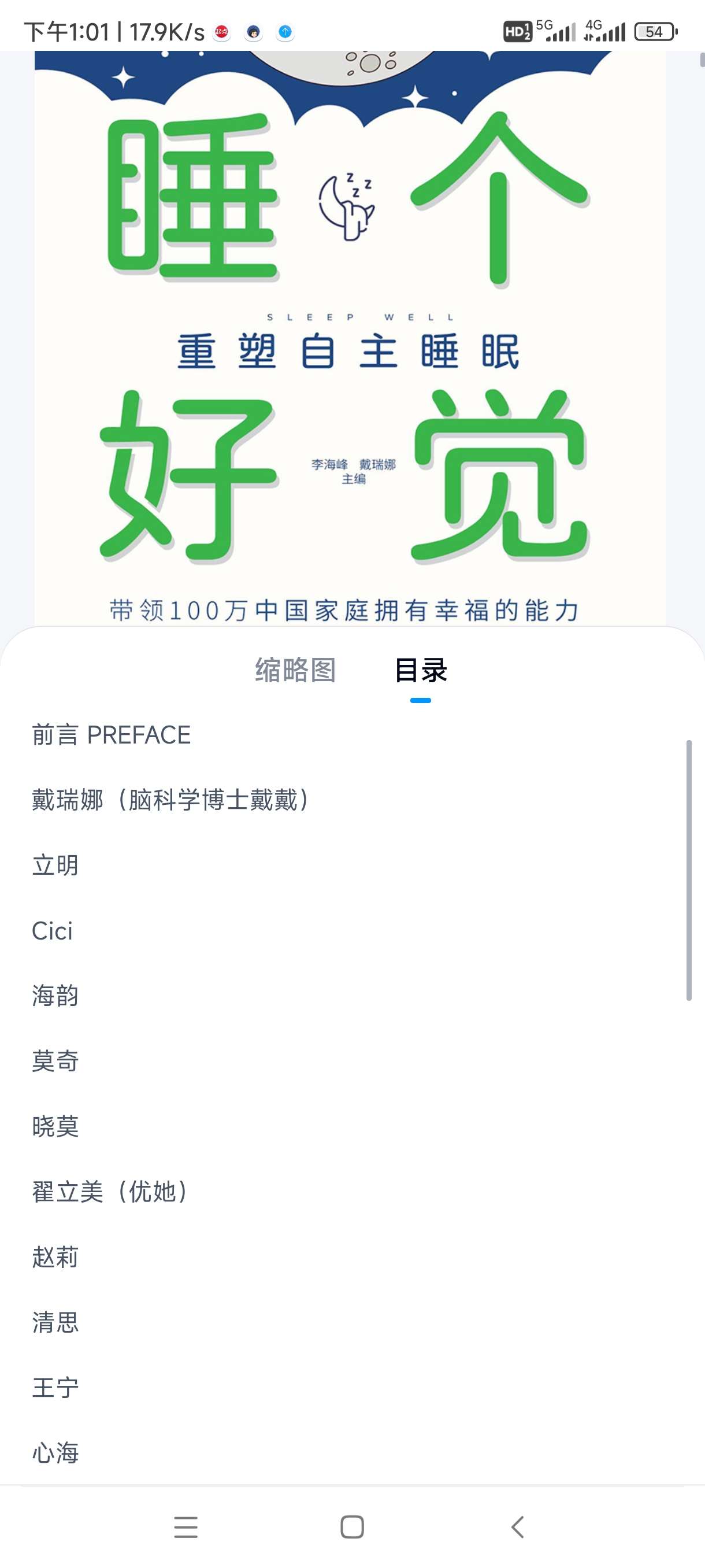Viewport: 705px width, 1568px height.
Task: Jump to the 立明 chapter
Action: pos(55,865)
